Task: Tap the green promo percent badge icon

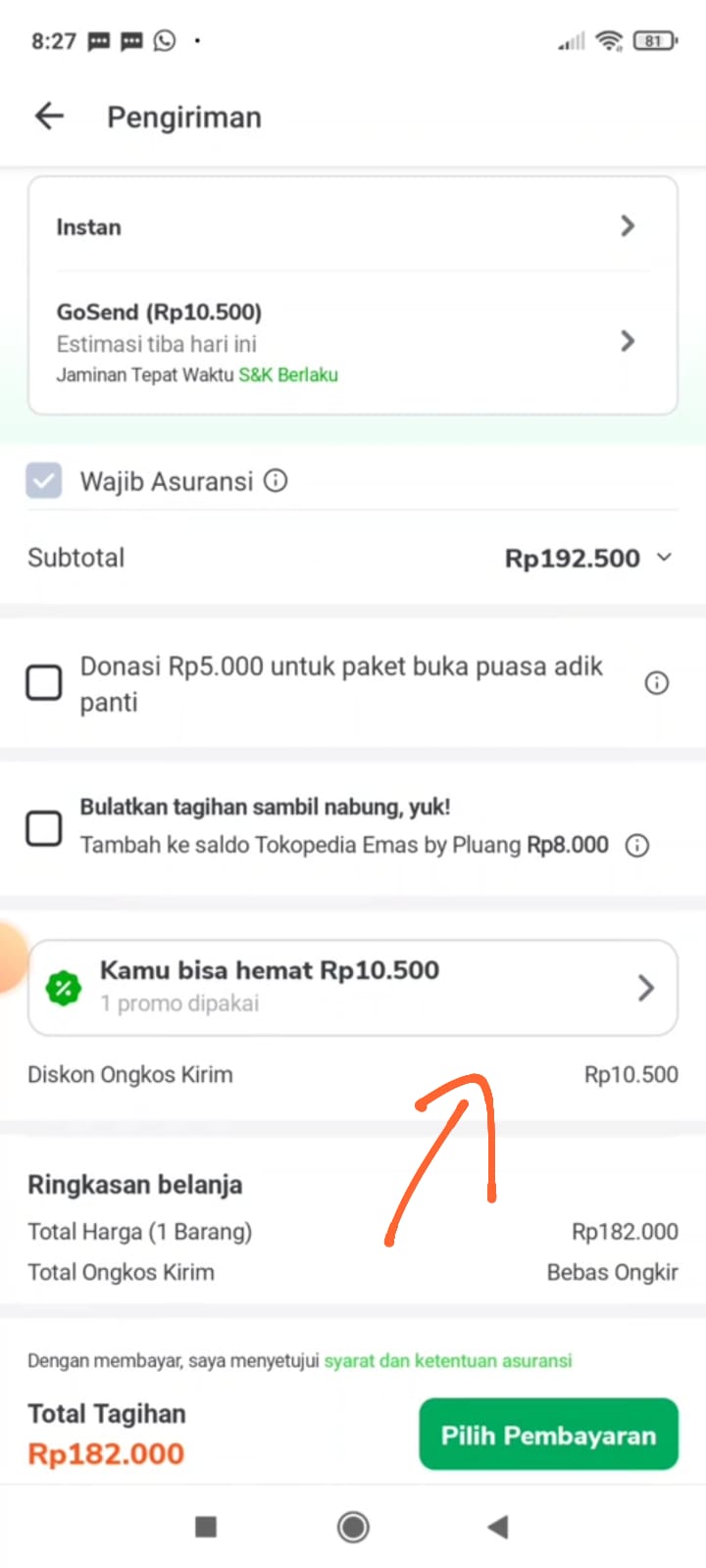Action: pyautogui.click(x=63, y=987)
